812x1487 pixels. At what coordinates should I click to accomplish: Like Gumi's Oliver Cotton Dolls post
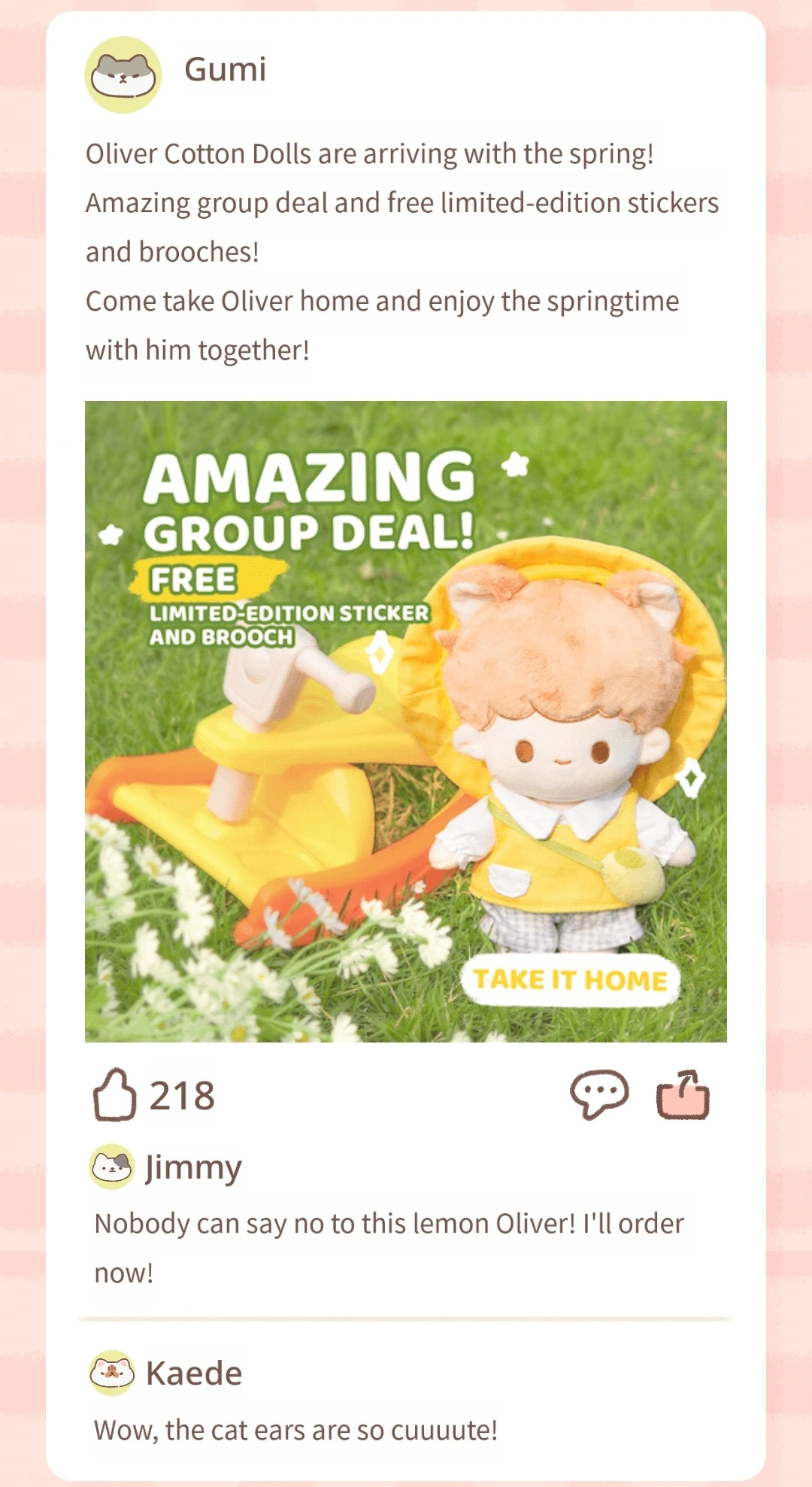(x=114, y=1094)
